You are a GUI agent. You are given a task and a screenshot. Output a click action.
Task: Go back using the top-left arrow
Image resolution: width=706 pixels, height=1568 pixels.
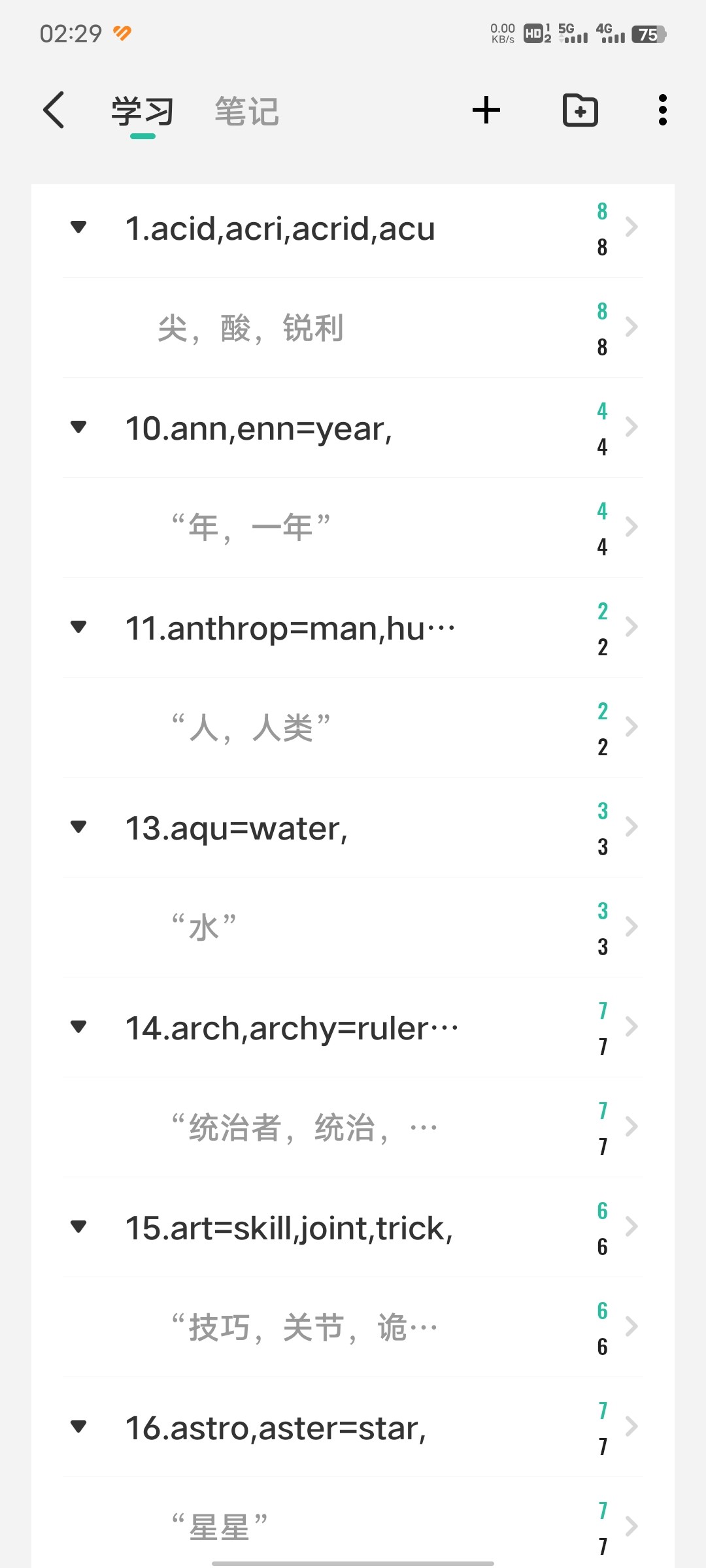(x=54, y=110)
